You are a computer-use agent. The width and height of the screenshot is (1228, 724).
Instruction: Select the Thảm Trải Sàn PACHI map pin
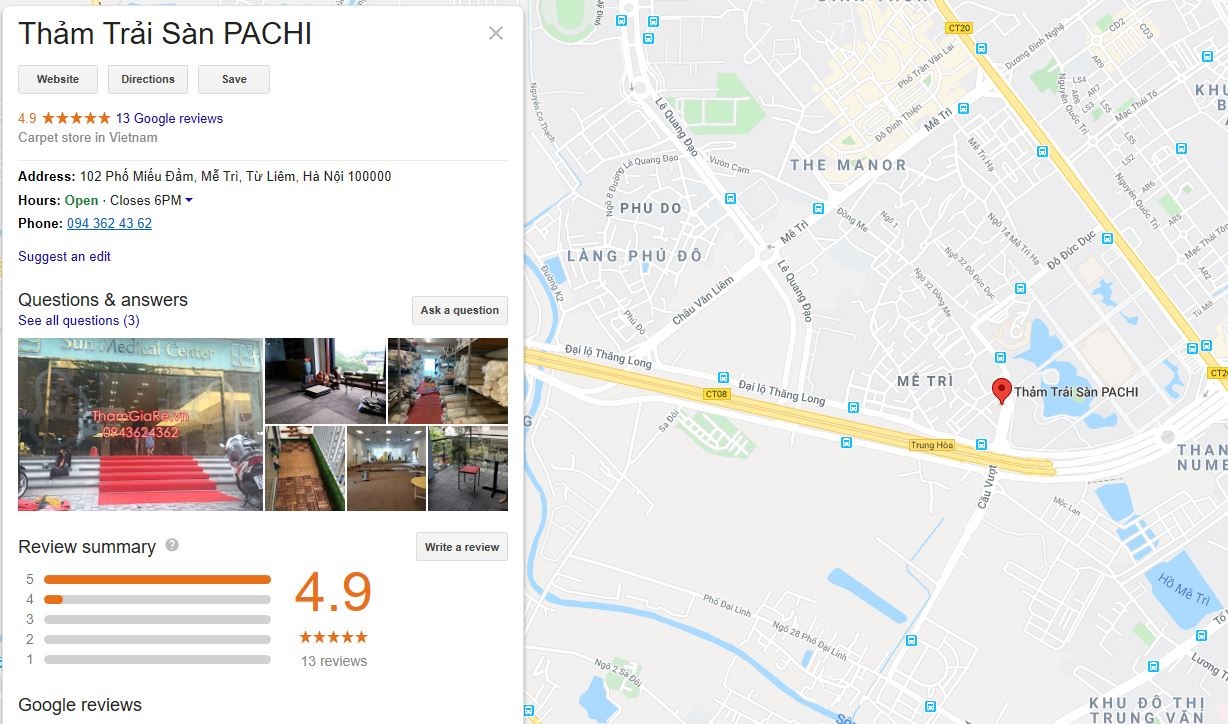[1001, 391]
